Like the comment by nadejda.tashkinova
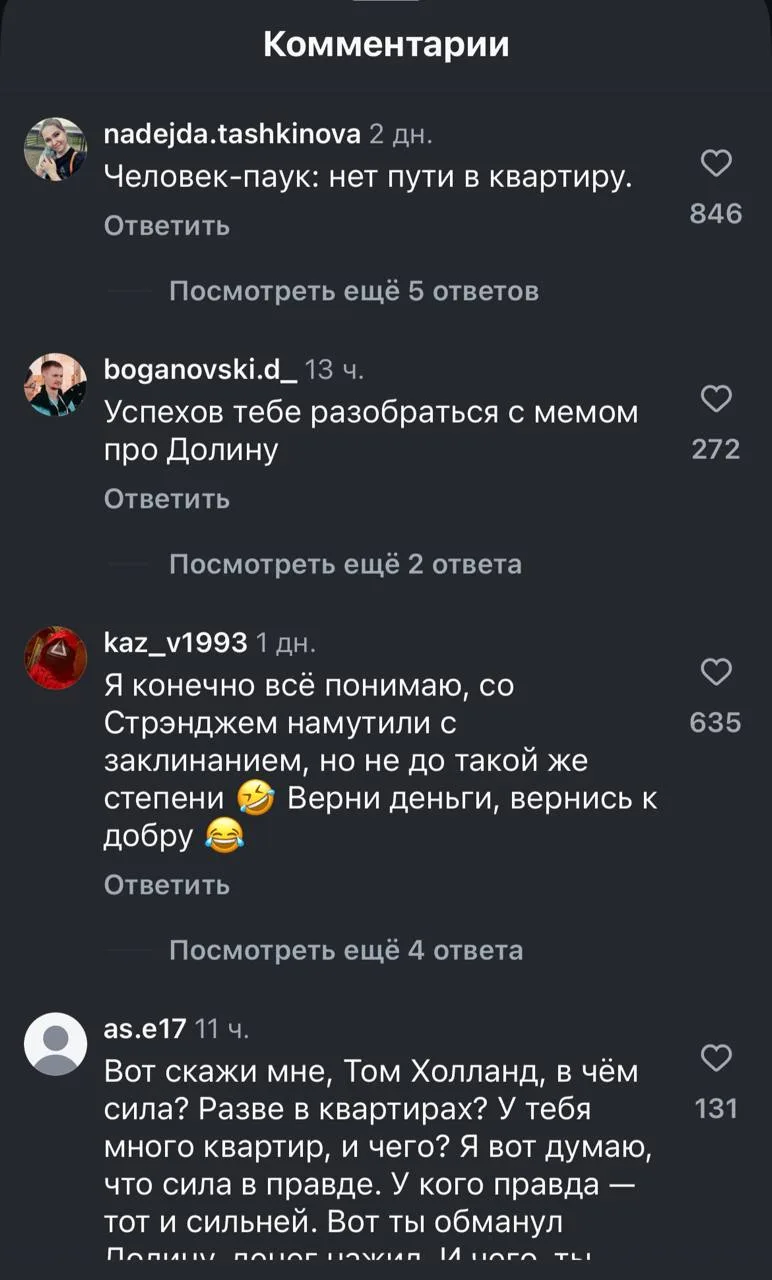The height and width of the screenshot is (1280, 772). (x=716, y=163)
